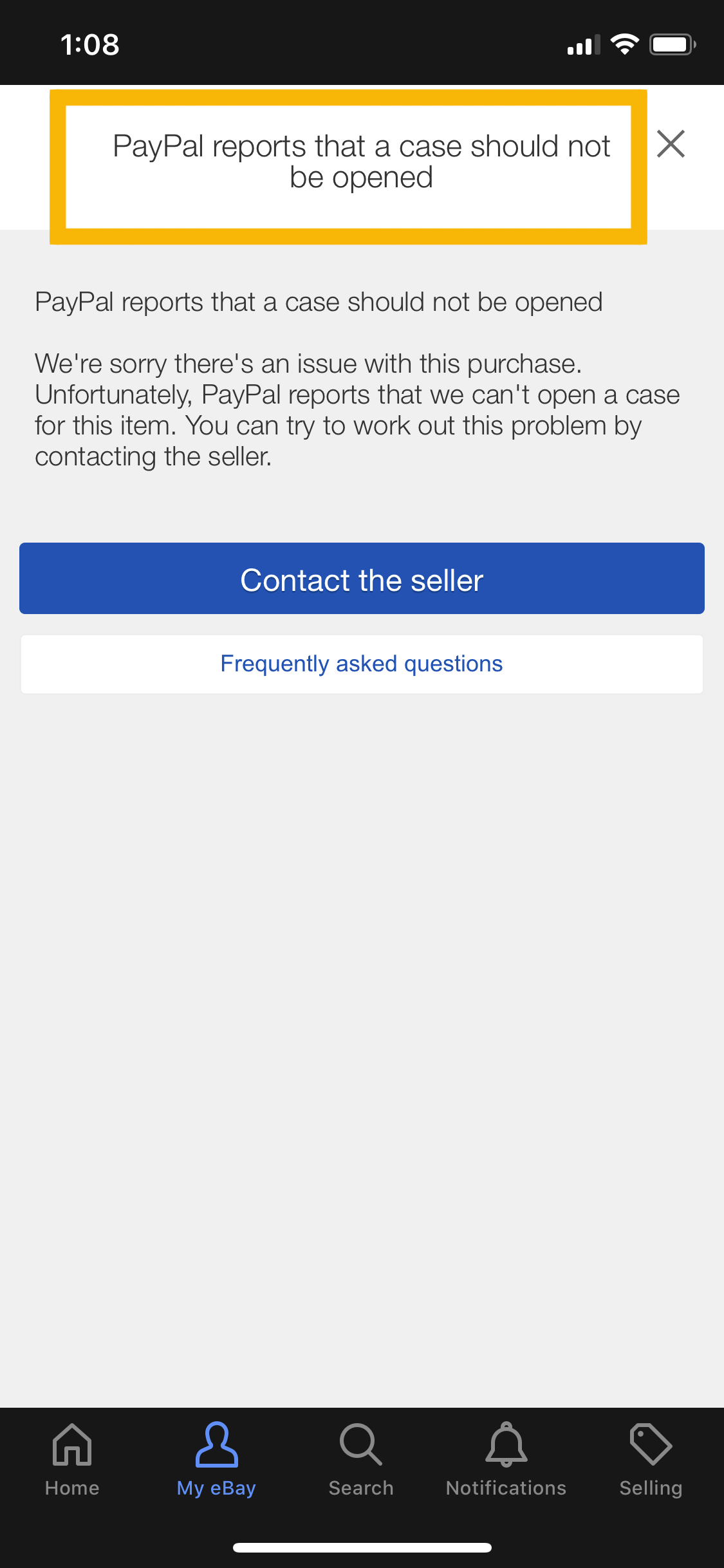This screenshot has width=724, height=1568.
Task: View the Notifications tab
Action: pyautogui.click(x=506, y=1460)
